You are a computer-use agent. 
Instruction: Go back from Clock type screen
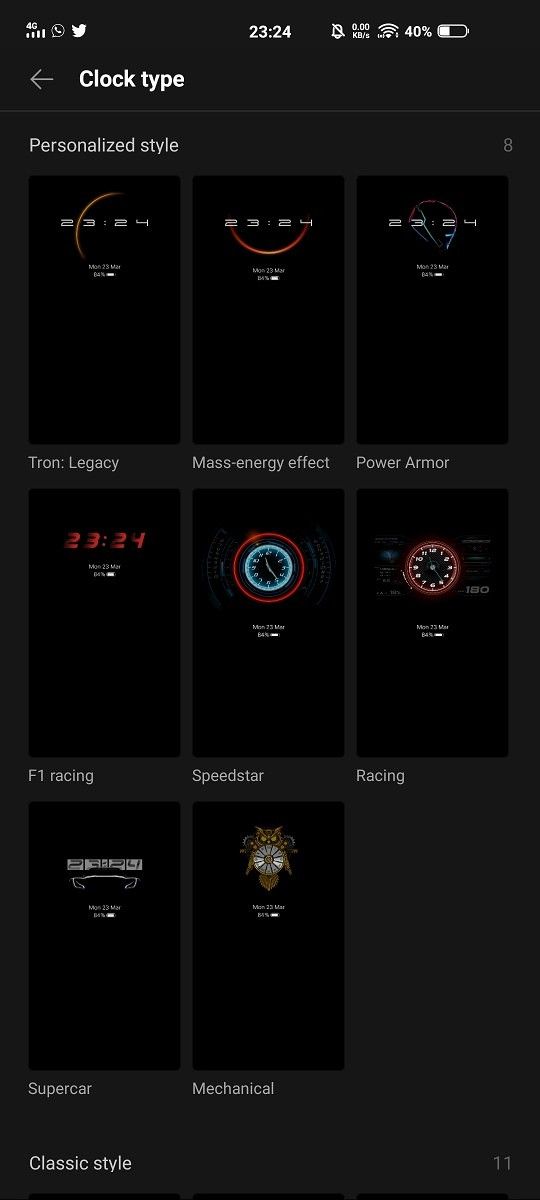(41, 79)
